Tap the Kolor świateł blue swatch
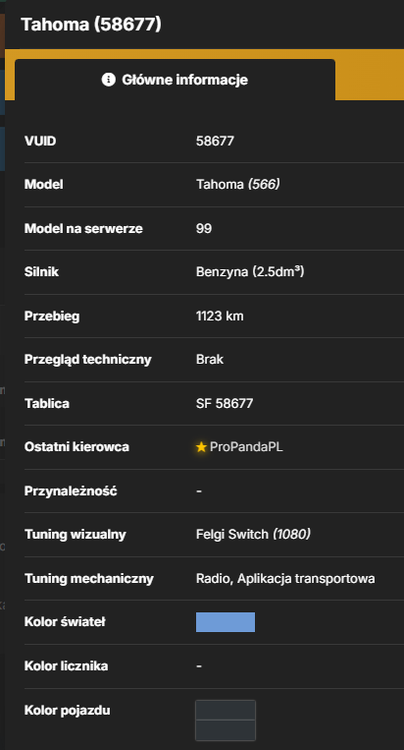 pos(225,622)
